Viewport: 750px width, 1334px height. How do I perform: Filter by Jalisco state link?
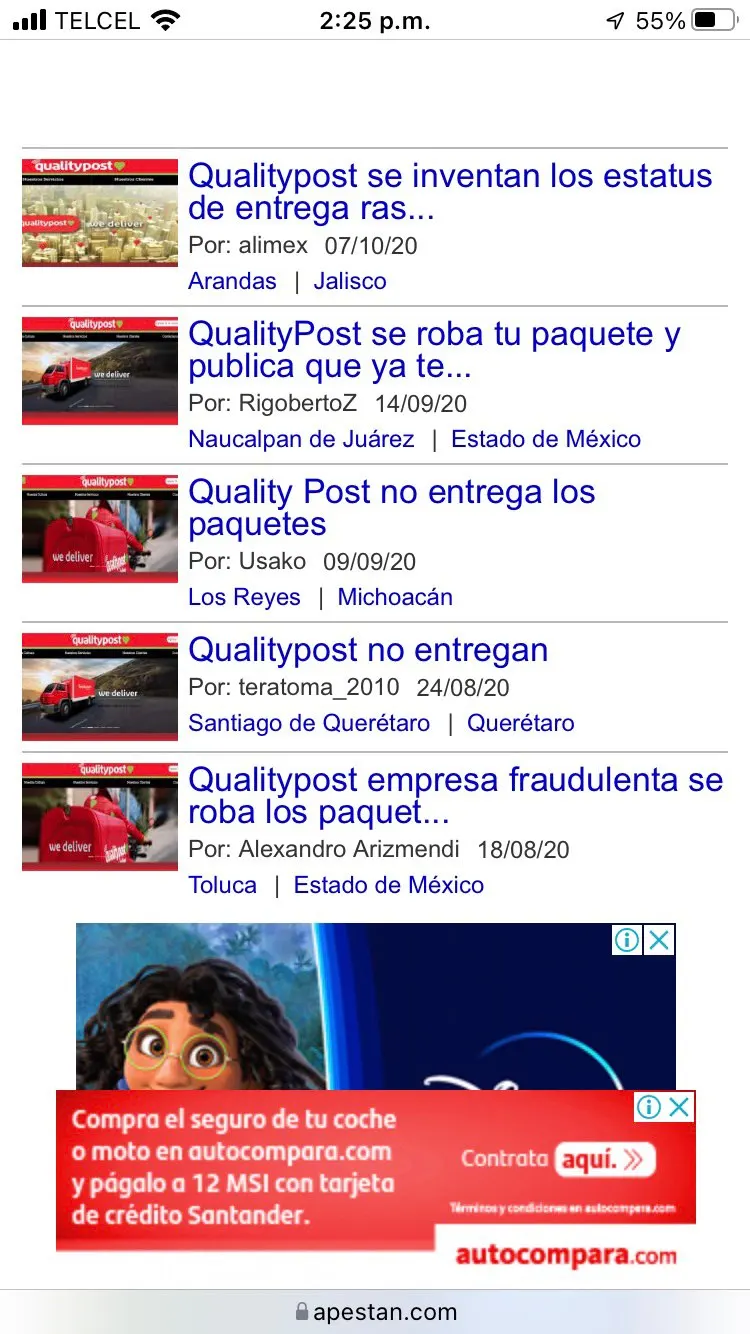pos(350,281)
